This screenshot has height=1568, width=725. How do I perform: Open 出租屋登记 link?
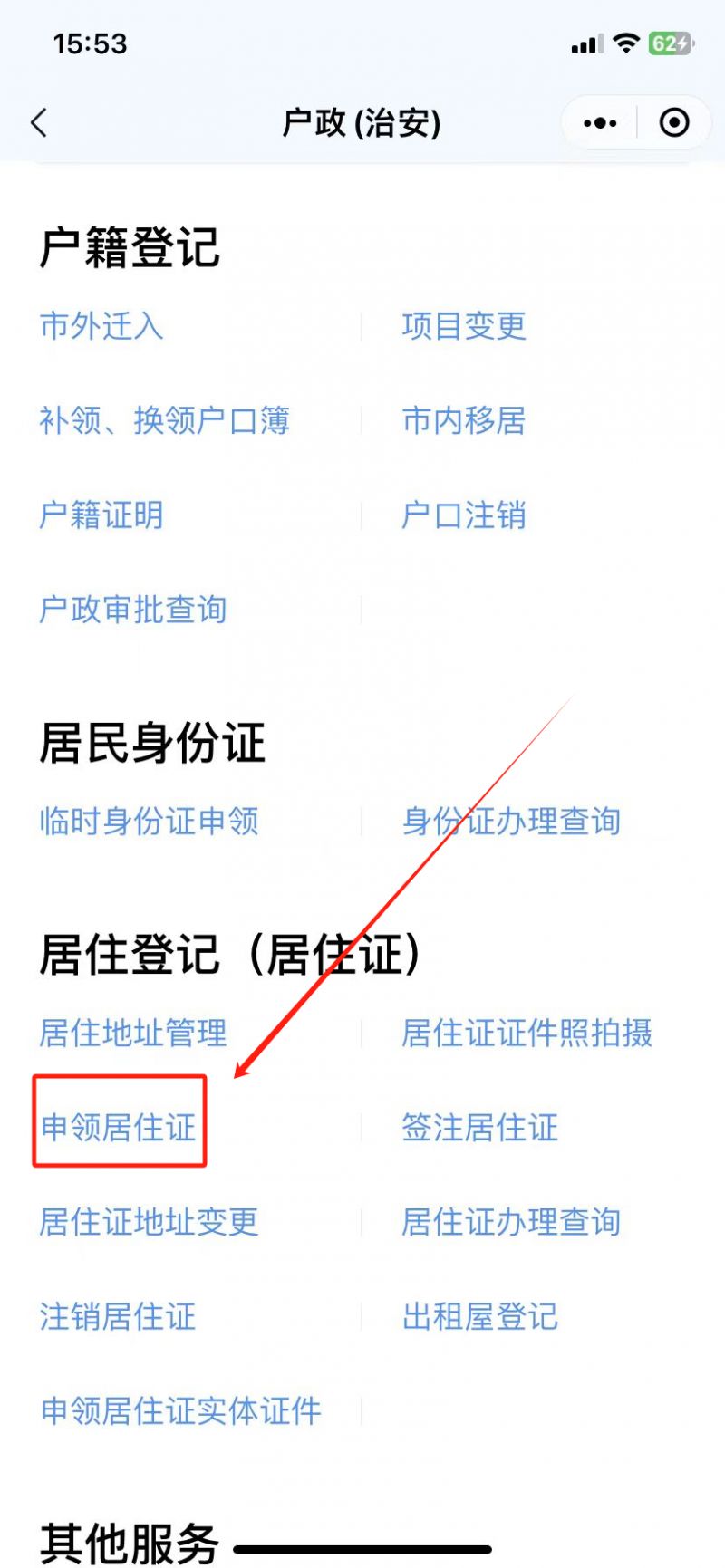480,1316
